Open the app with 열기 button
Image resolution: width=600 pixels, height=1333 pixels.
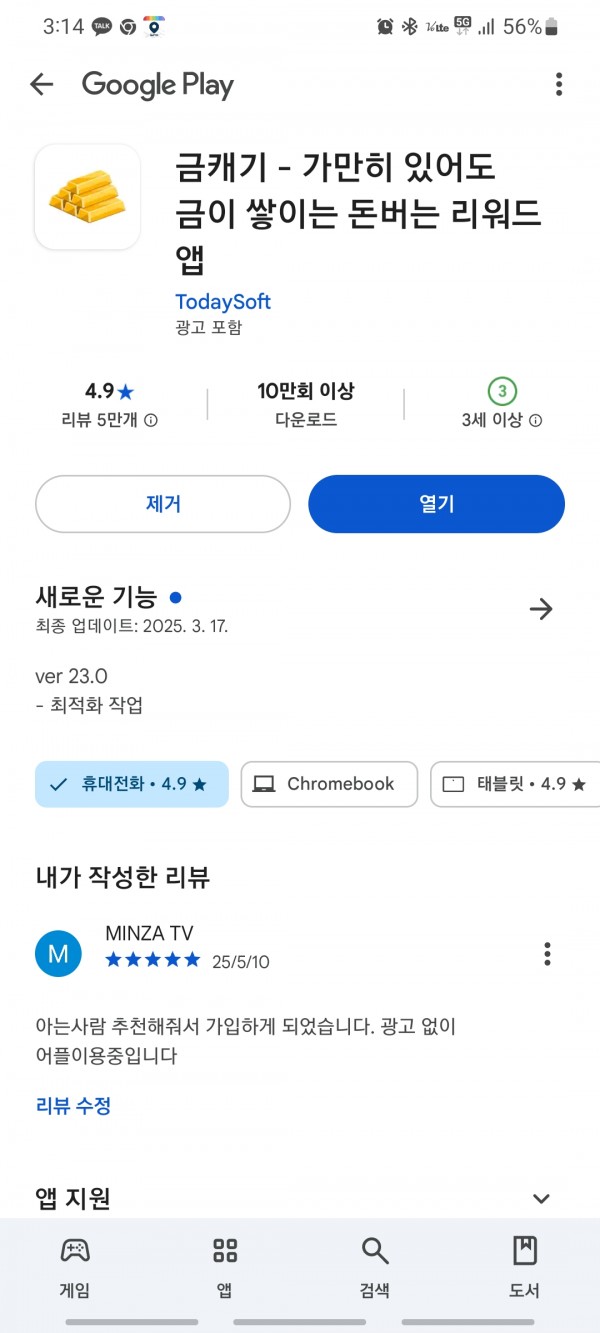[436, 504]
